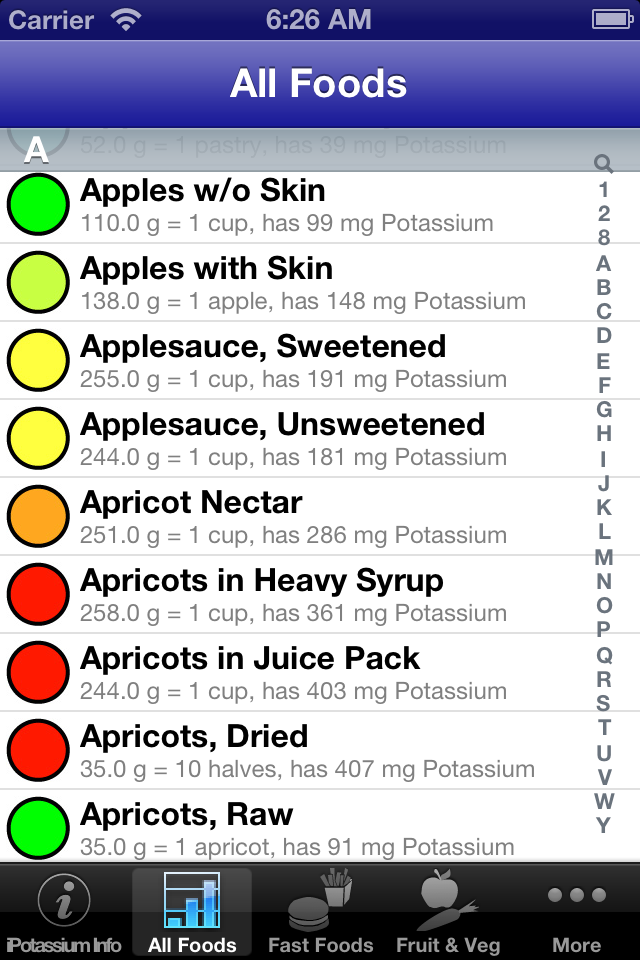Tap the search magnifier in the index
Image resolution: width=640 pixels, height=960 pixels.
(603, 164)
